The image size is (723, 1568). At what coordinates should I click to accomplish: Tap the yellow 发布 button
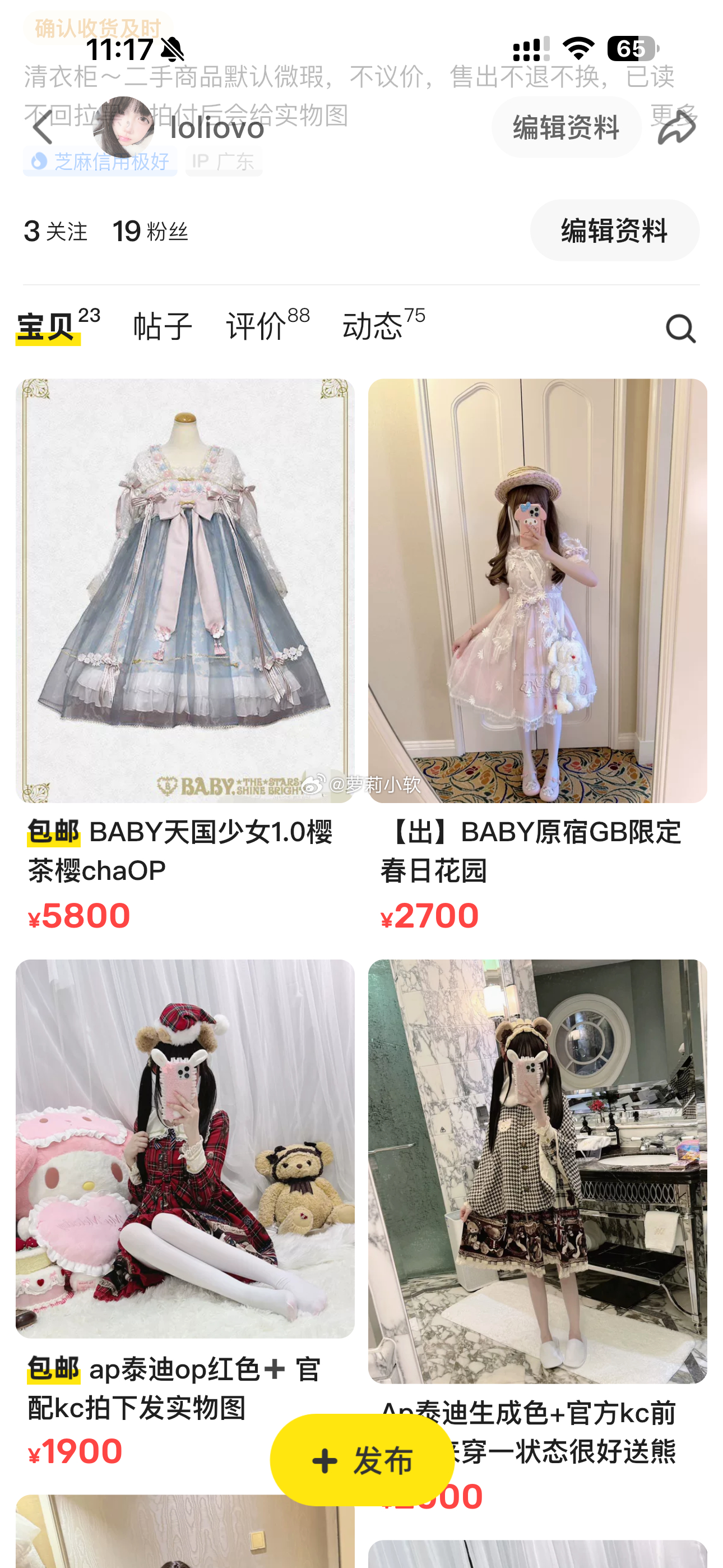coord(361,1460)
